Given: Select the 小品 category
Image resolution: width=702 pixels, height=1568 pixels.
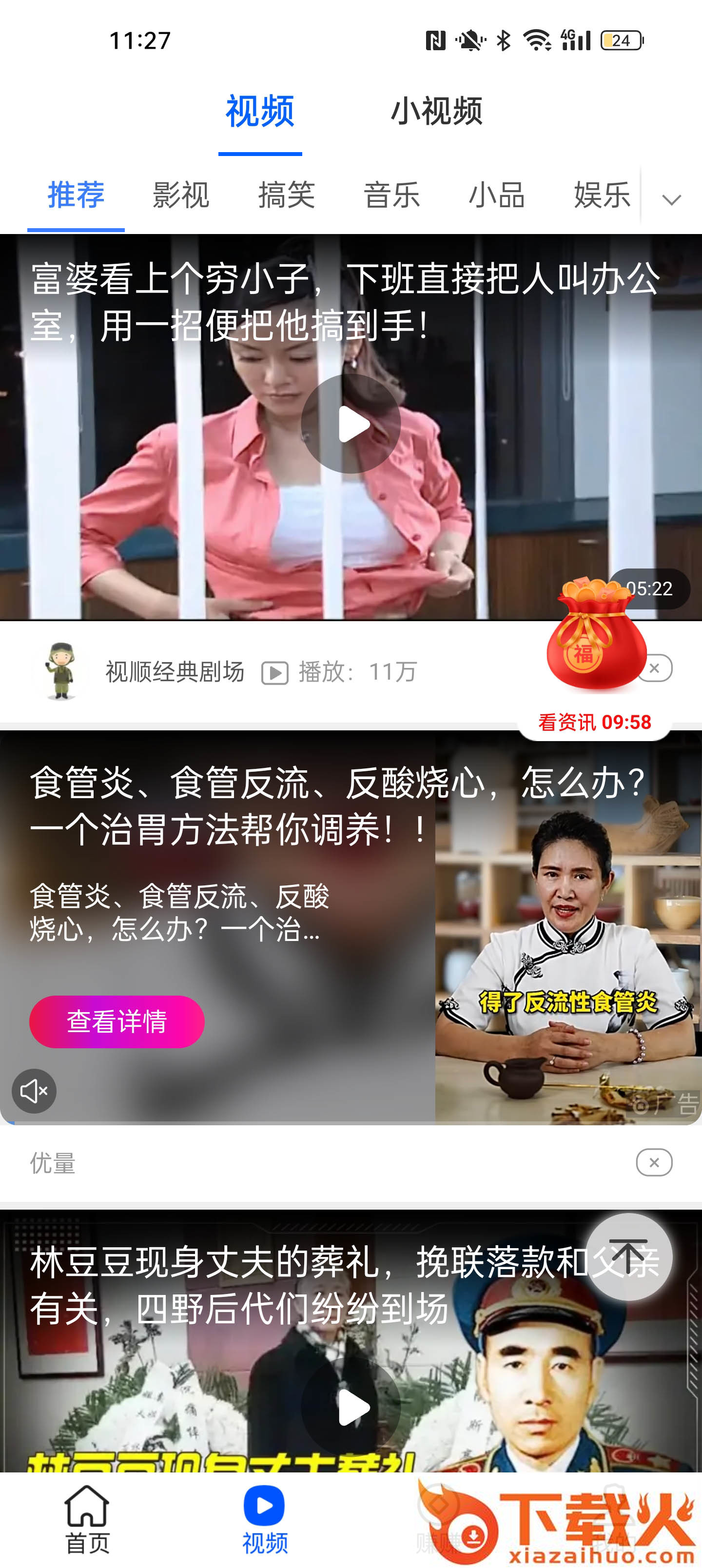Looking at the screenshot, I should point(497,196).
